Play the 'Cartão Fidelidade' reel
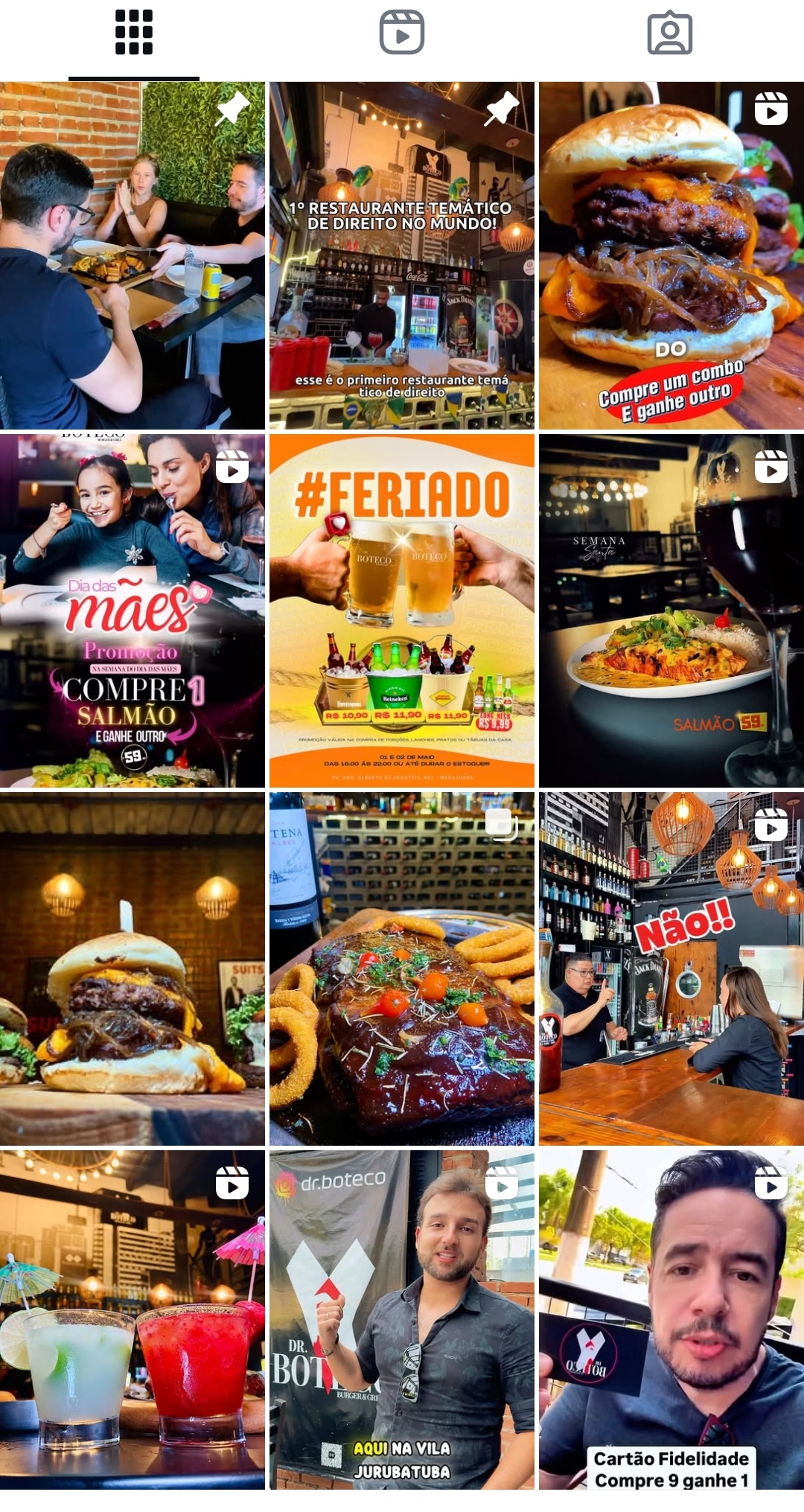The height and width of the screenshot is (1512, 804). 671,1320
